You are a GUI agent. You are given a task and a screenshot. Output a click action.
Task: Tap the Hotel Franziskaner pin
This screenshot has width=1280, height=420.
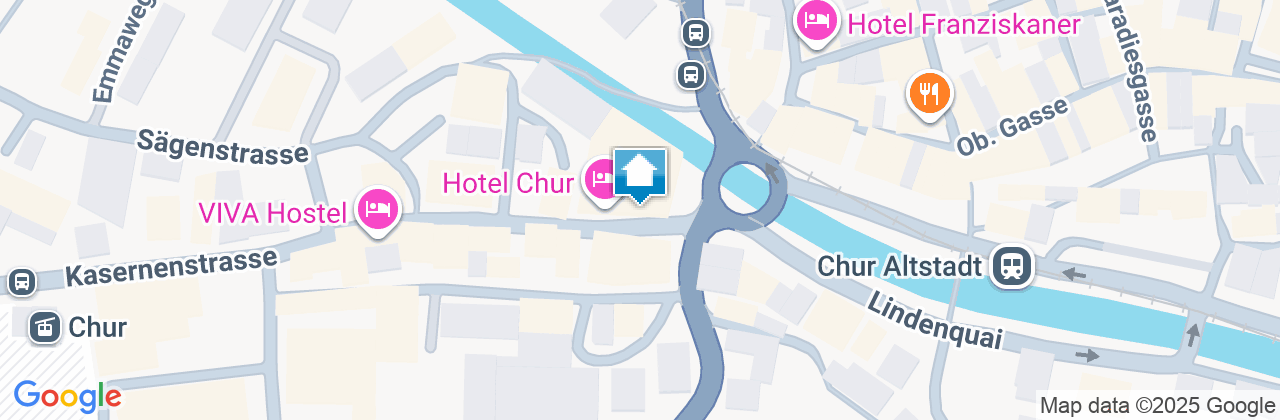[x=818, y=20]
